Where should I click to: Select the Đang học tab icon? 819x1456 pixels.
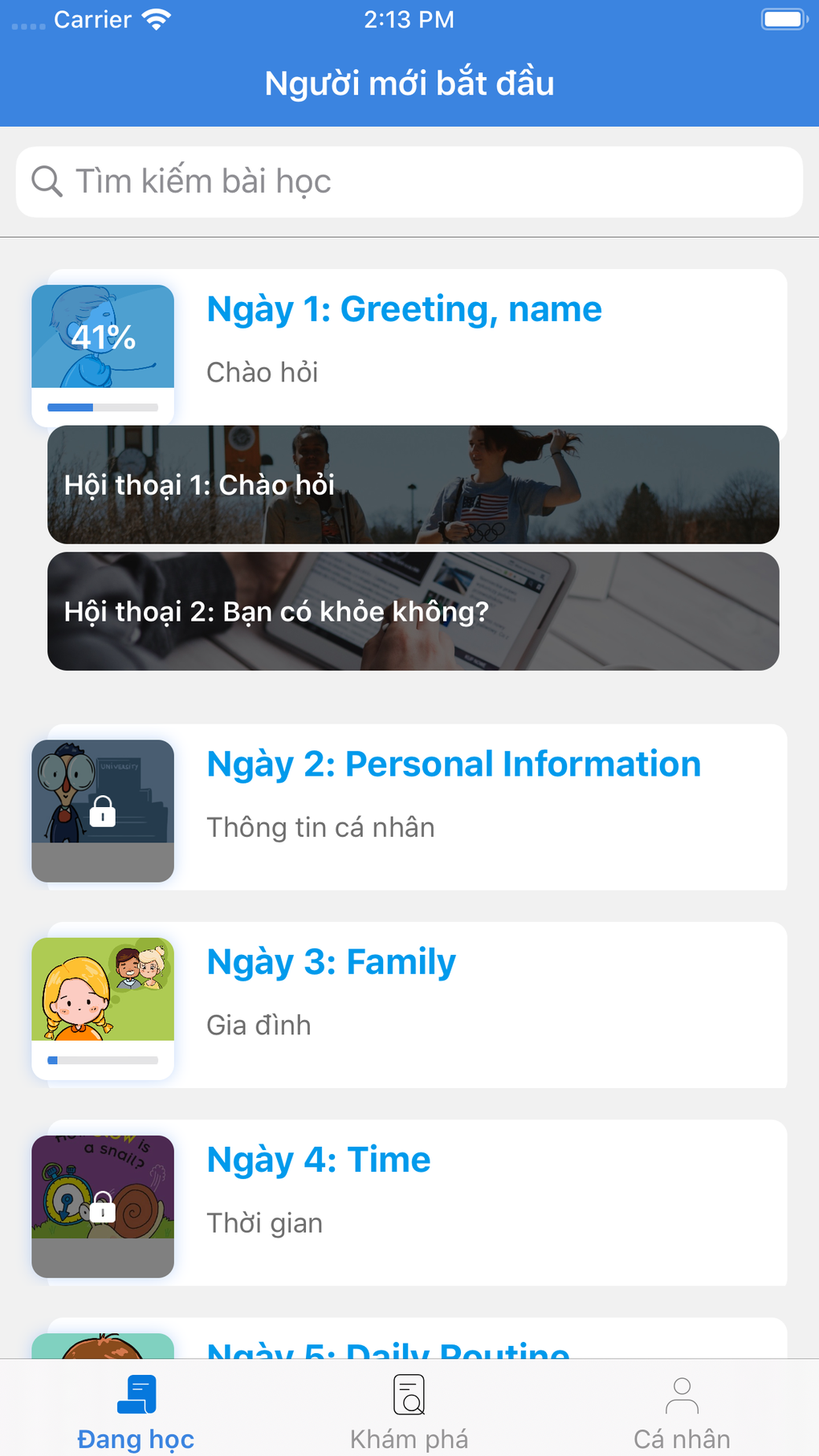[136, 1395]
